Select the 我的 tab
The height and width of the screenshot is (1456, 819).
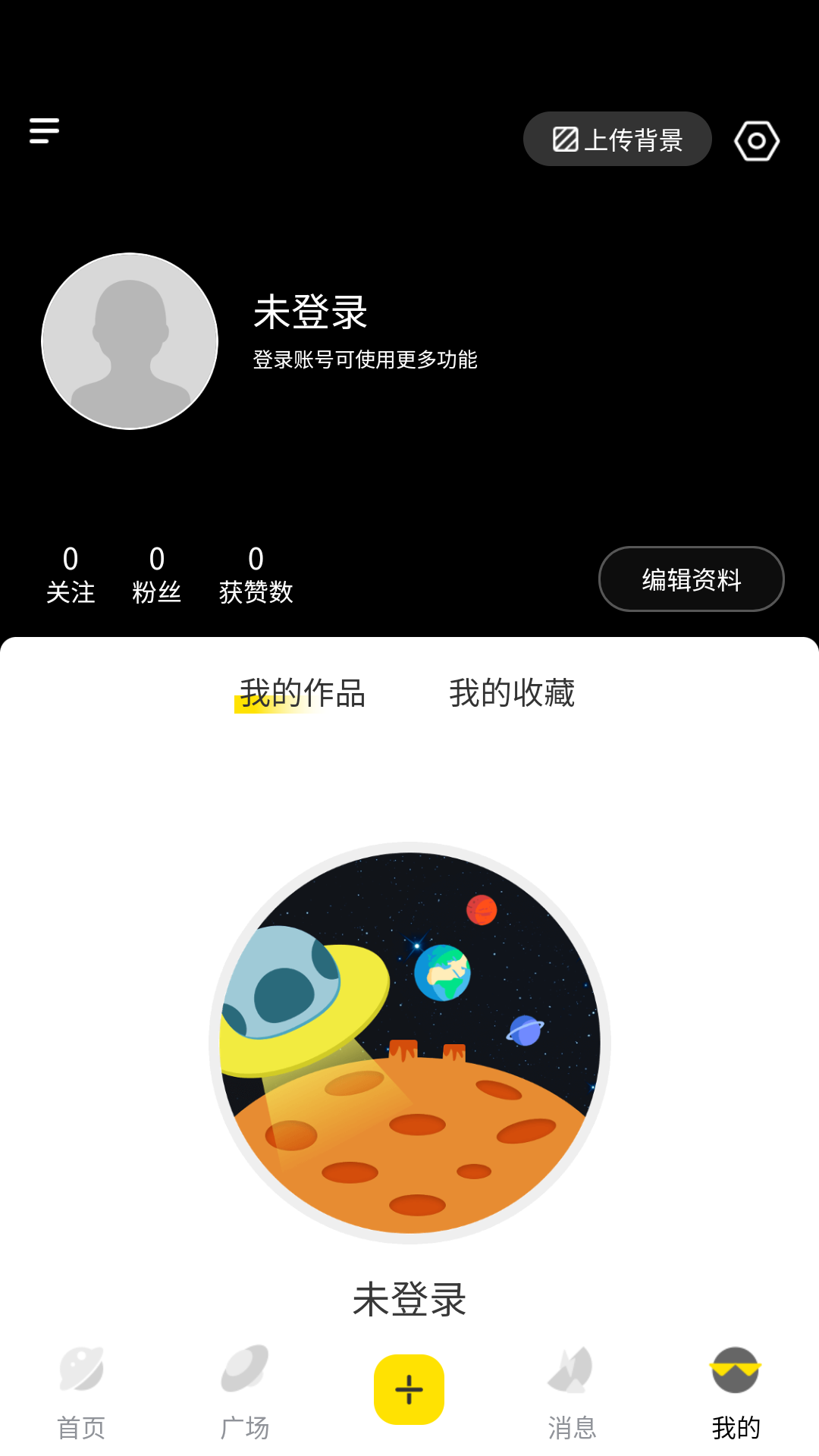(736, 1392)
